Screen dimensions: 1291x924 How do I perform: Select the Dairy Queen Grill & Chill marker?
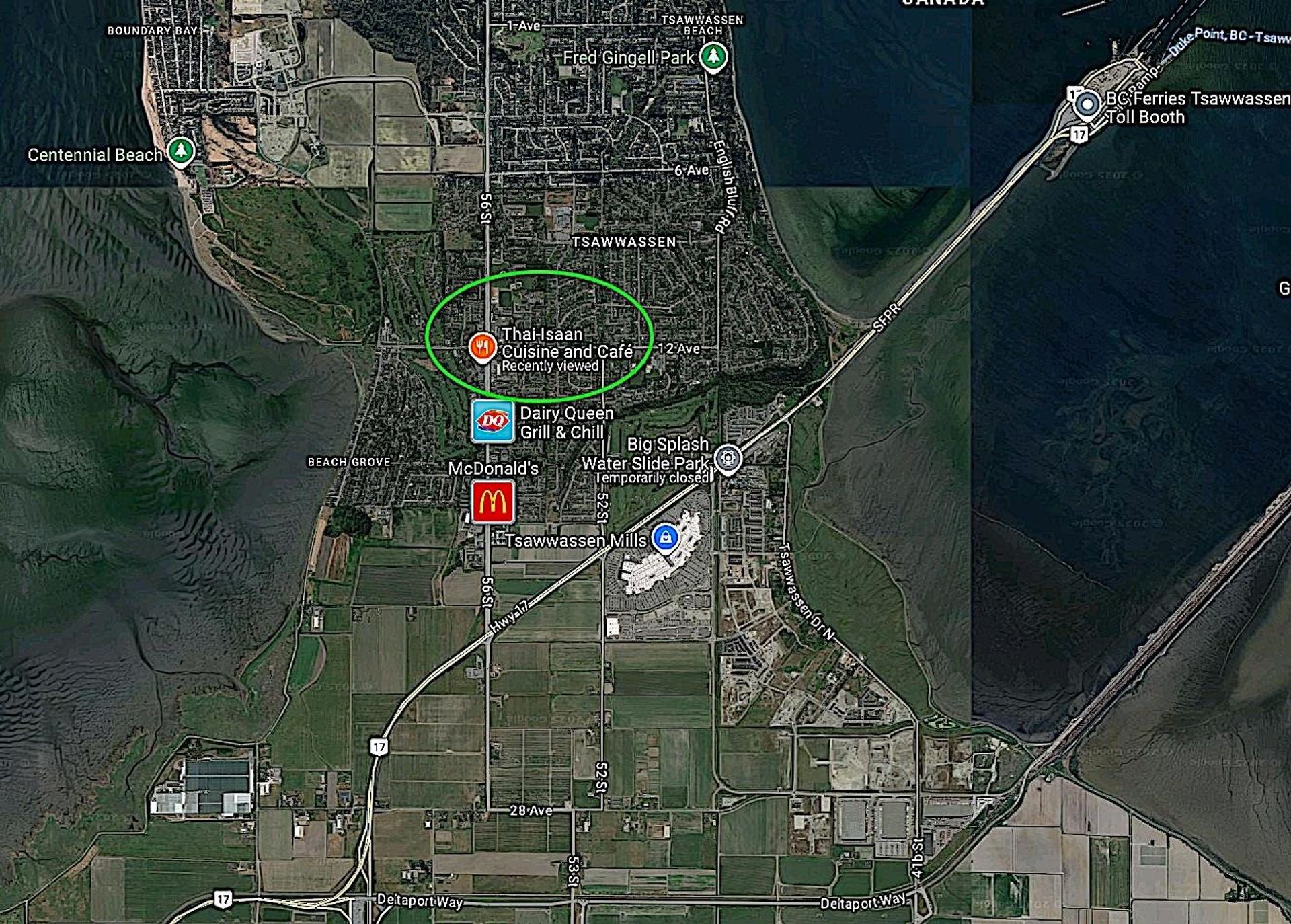(x=493, y=422)
